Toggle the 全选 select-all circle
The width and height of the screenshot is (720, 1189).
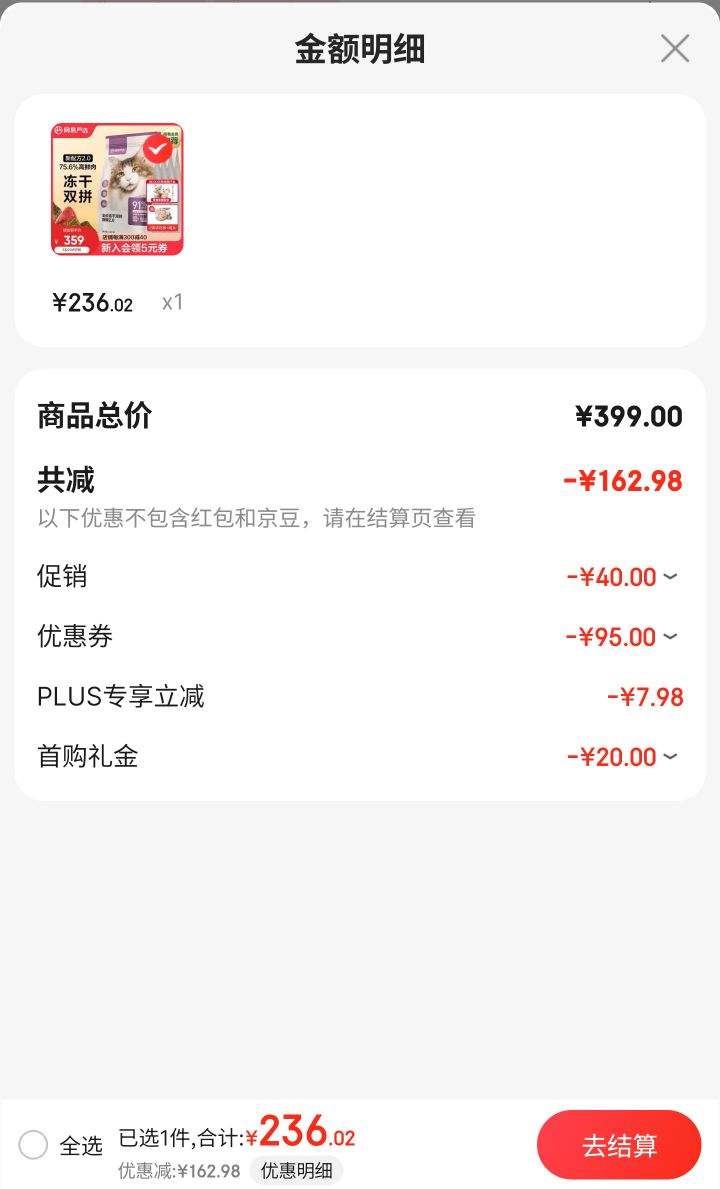[x=33, y=1142]
